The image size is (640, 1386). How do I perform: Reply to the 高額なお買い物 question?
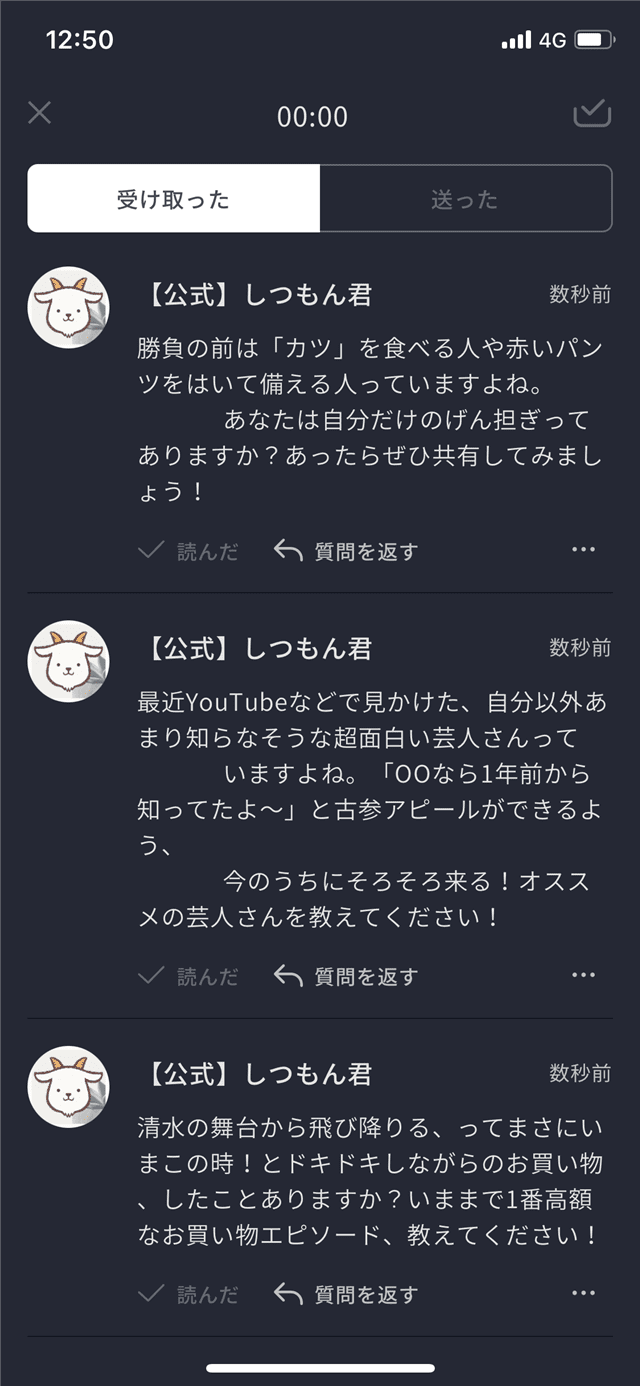coord(346,1294)
